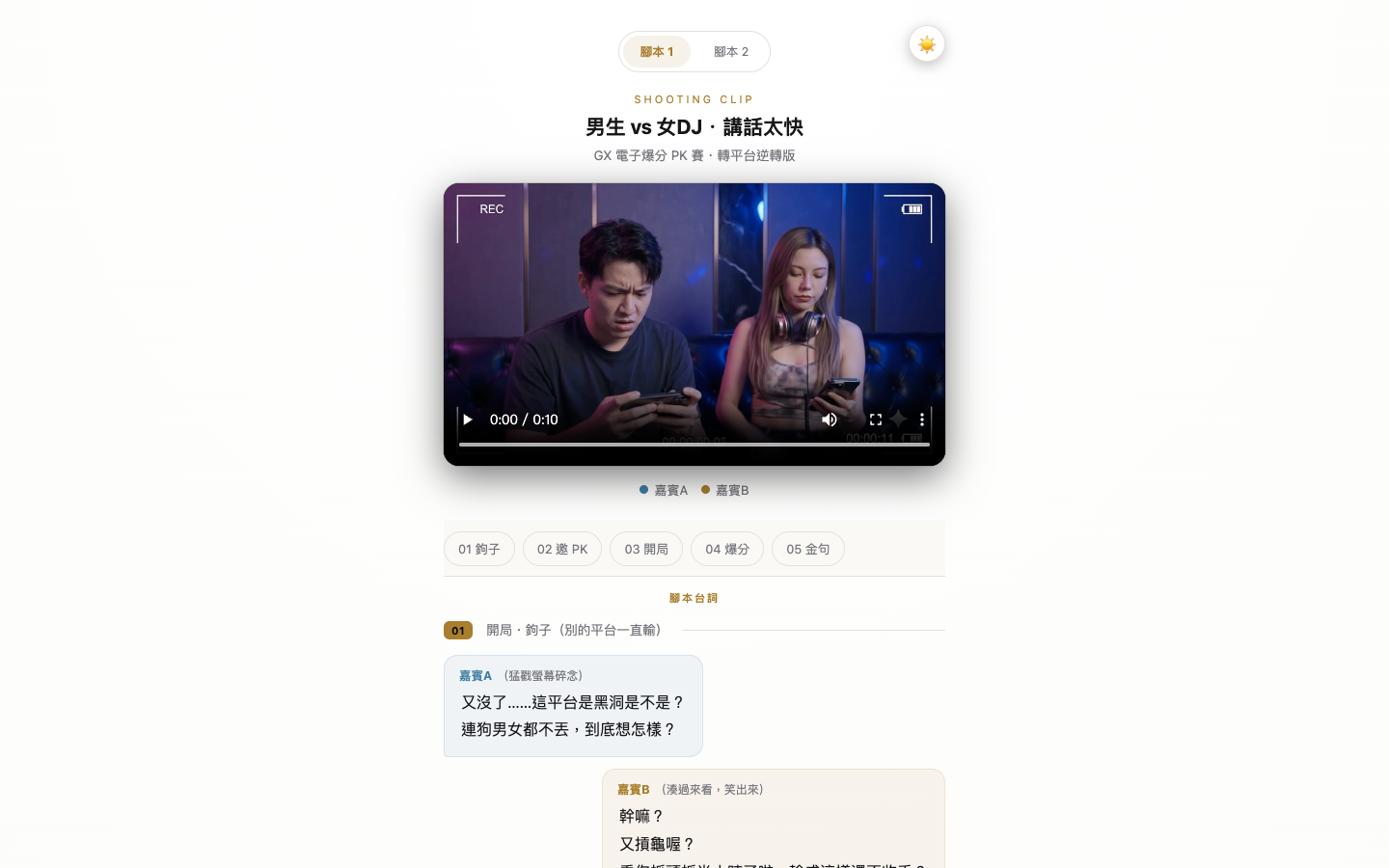
Task: Open the 04 爆分 section chip
Action: pos(727,549)
